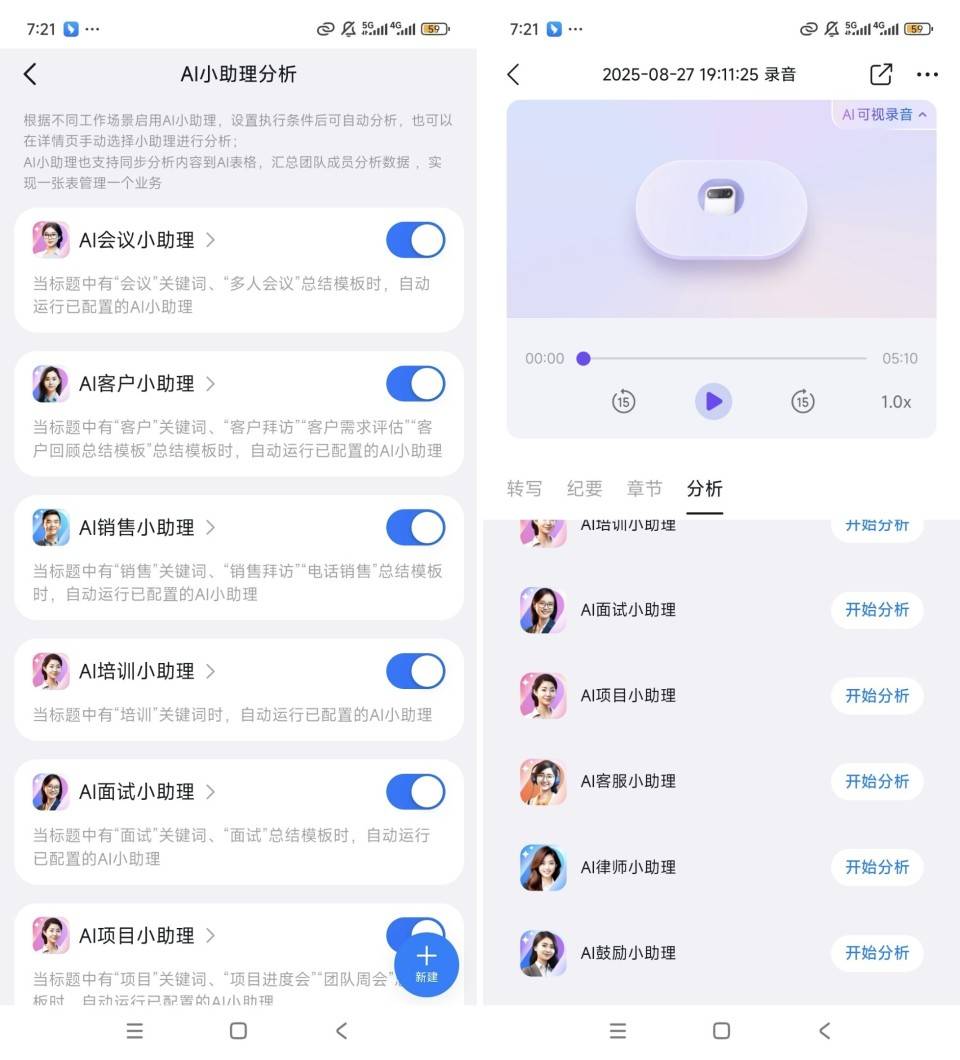Go back from the AI小助理分析 page
Screen dimensions: 960x1060
[x=30, y=74]
